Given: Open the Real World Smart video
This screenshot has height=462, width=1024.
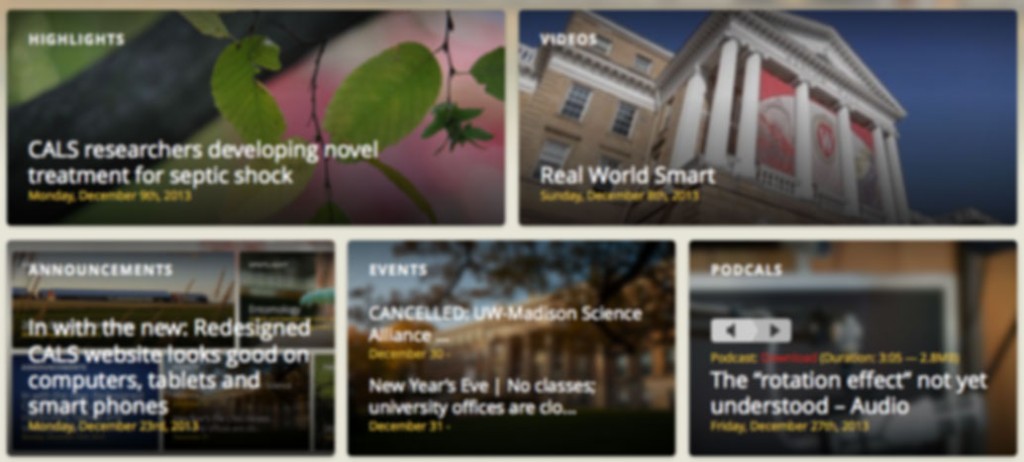Looking at the screenshot, I should pyautogui.click(x=627, y=176).
